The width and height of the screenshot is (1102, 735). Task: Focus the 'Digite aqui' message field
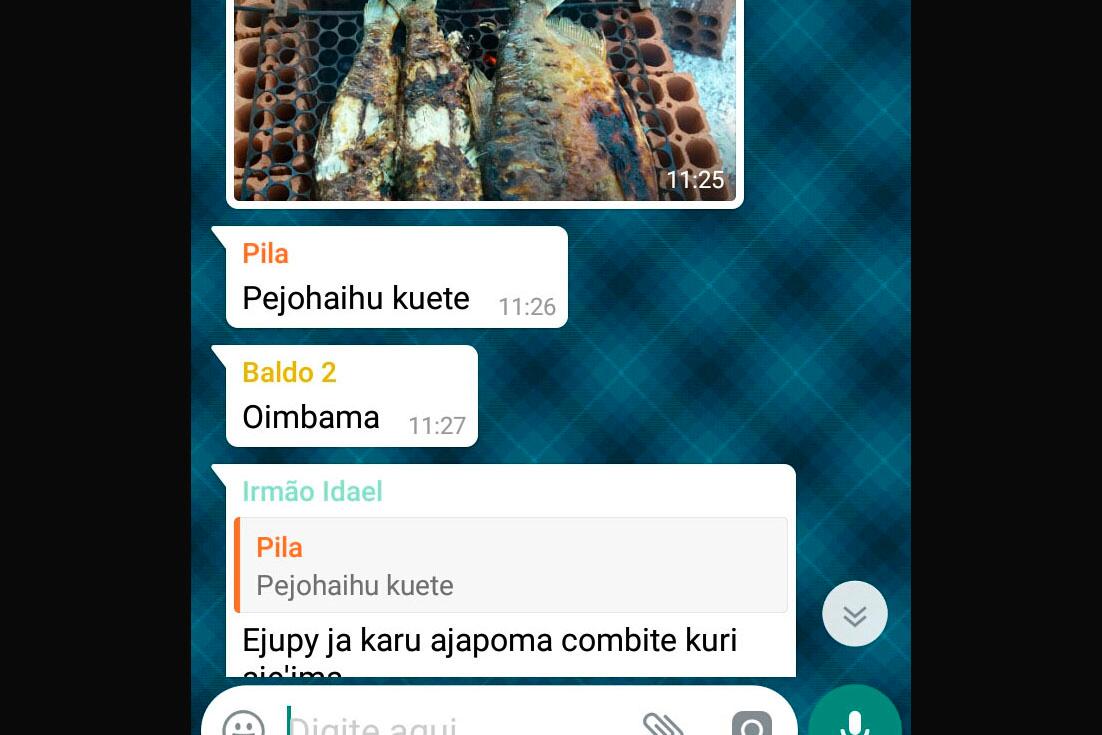coord(450,724)
